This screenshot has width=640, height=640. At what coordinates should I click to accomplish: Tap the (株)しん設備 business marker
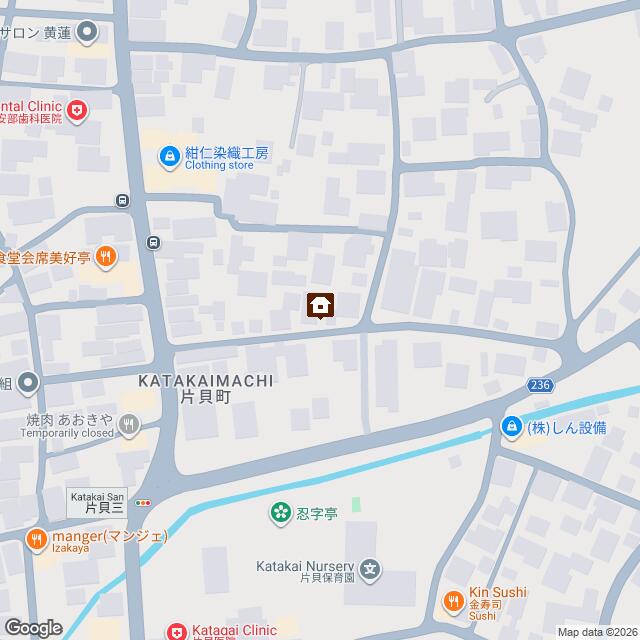click(512, 428)
